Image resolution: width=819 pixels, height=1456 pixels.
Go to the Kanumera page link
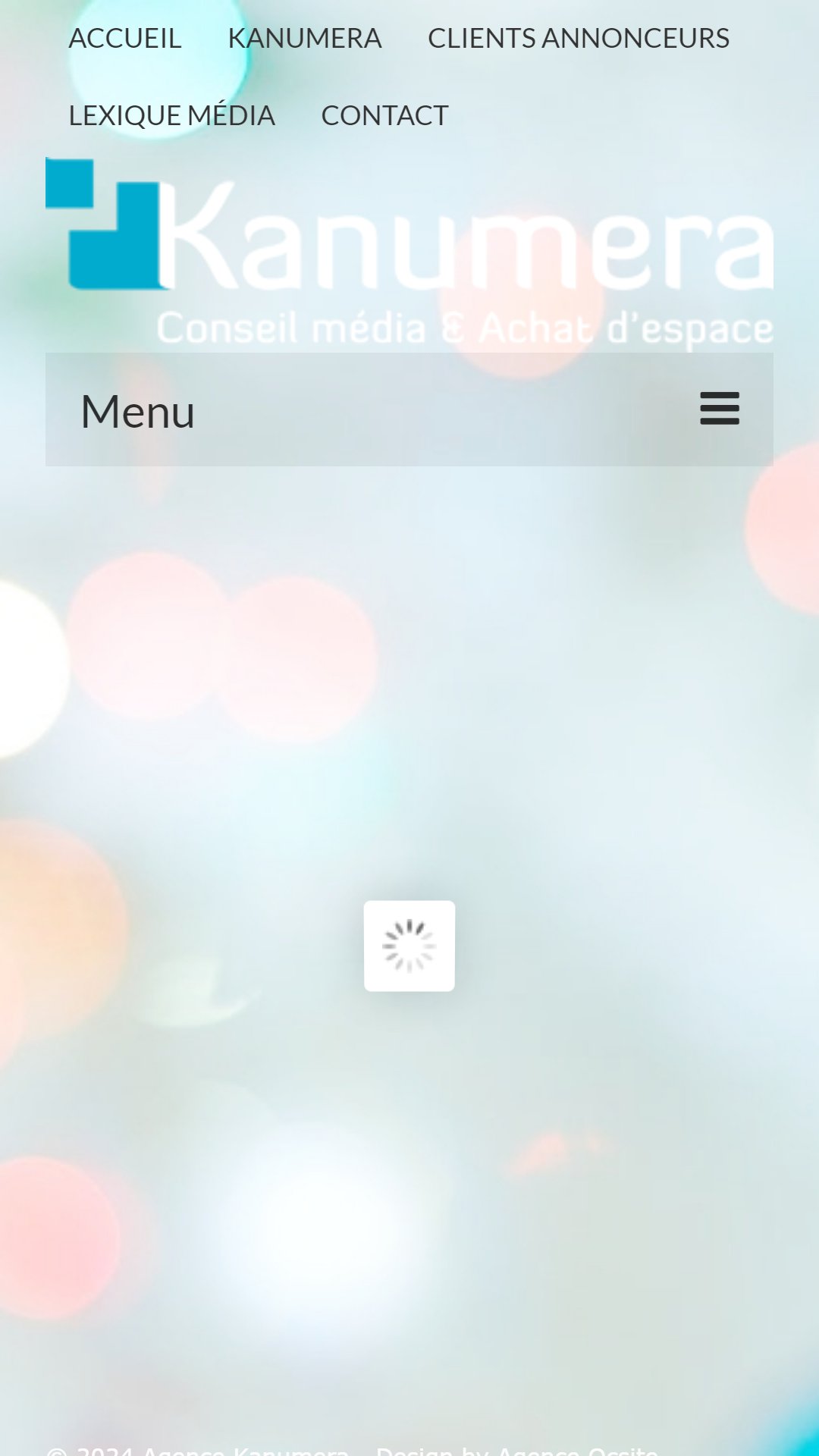[305, 38]
